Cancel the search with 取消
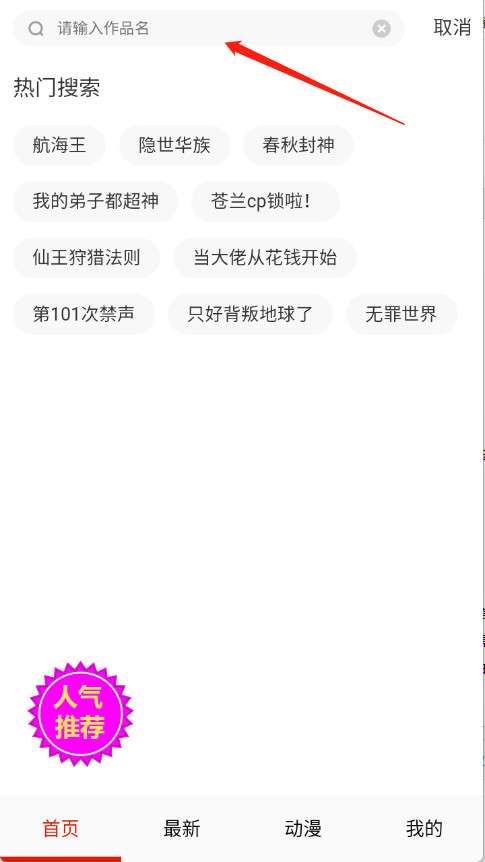The height and width of the screenshot is (862, 485). [452, 27]
